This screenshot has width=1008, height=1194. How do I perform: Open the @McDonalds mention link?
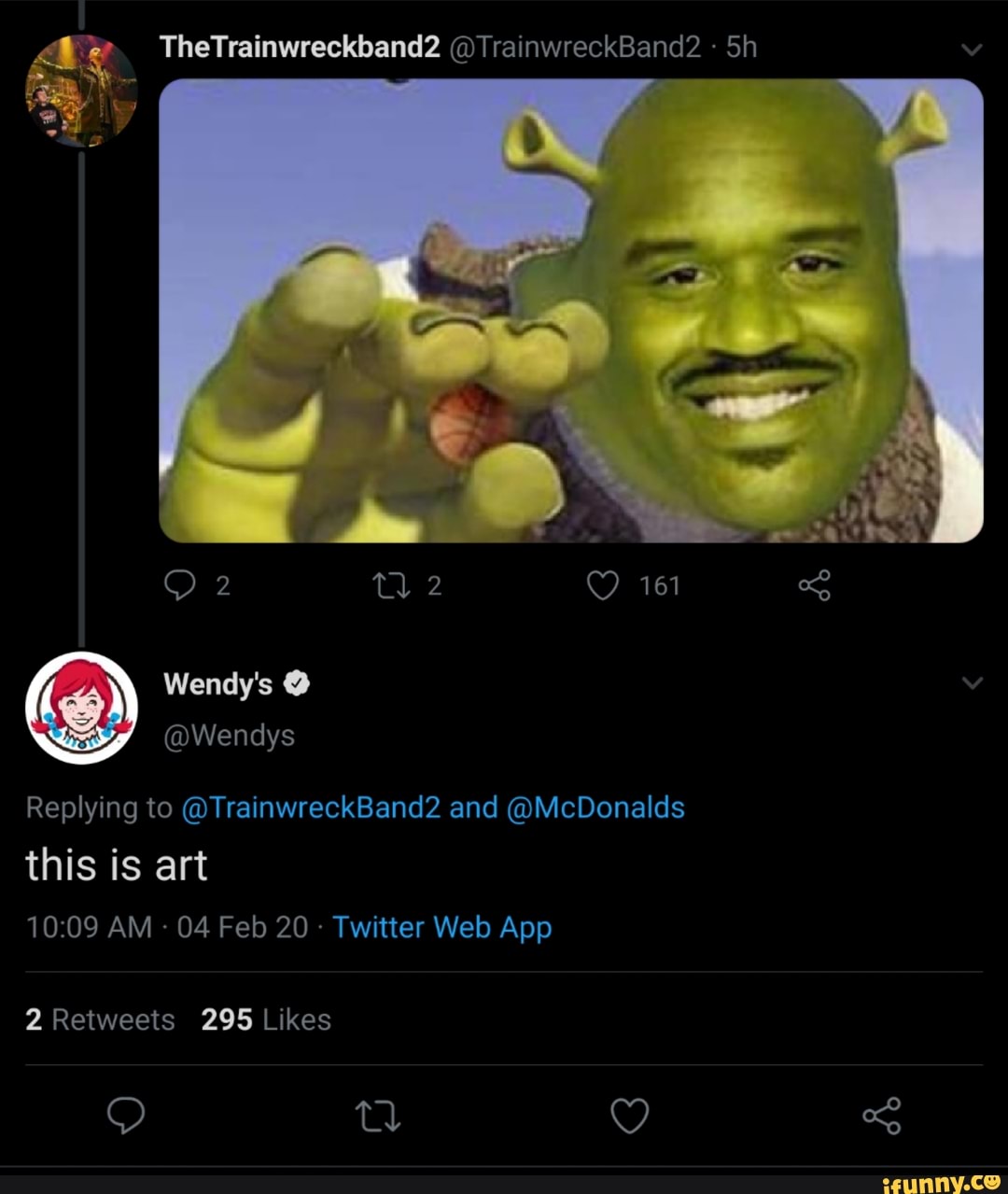595,808
